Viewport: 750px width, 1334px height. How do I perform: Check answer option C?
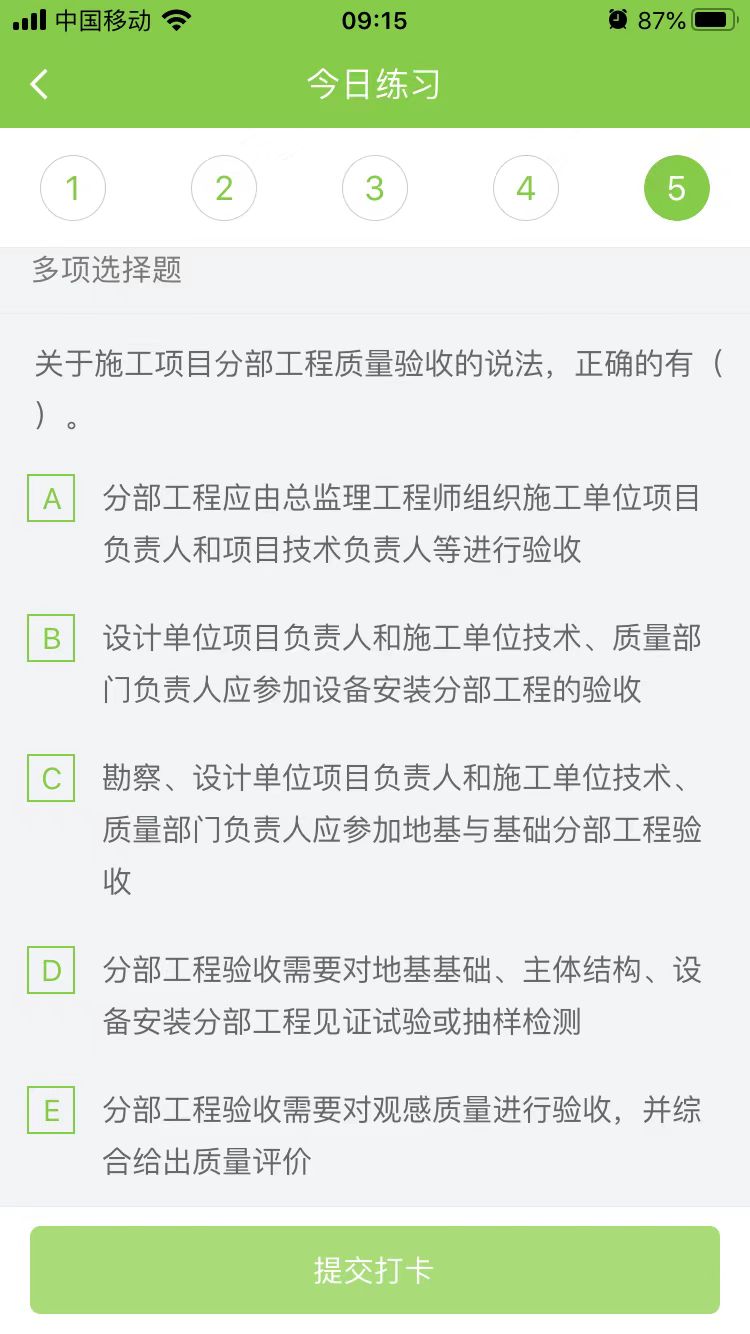pos(51,778)
